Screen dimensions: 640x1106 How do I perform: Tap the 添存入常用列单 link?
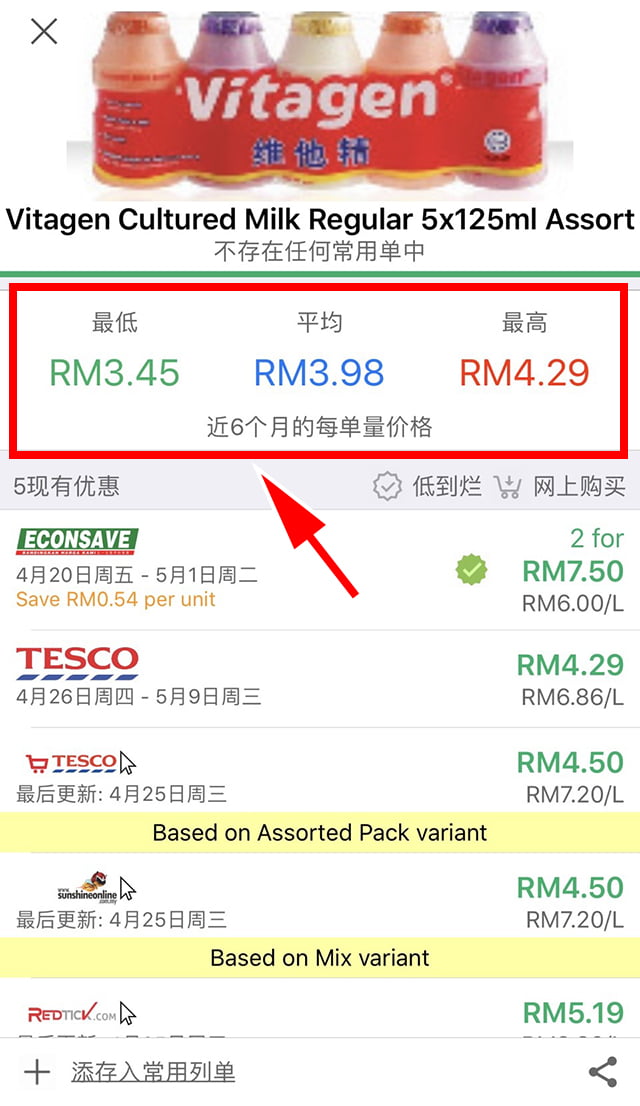point(152,1073)
